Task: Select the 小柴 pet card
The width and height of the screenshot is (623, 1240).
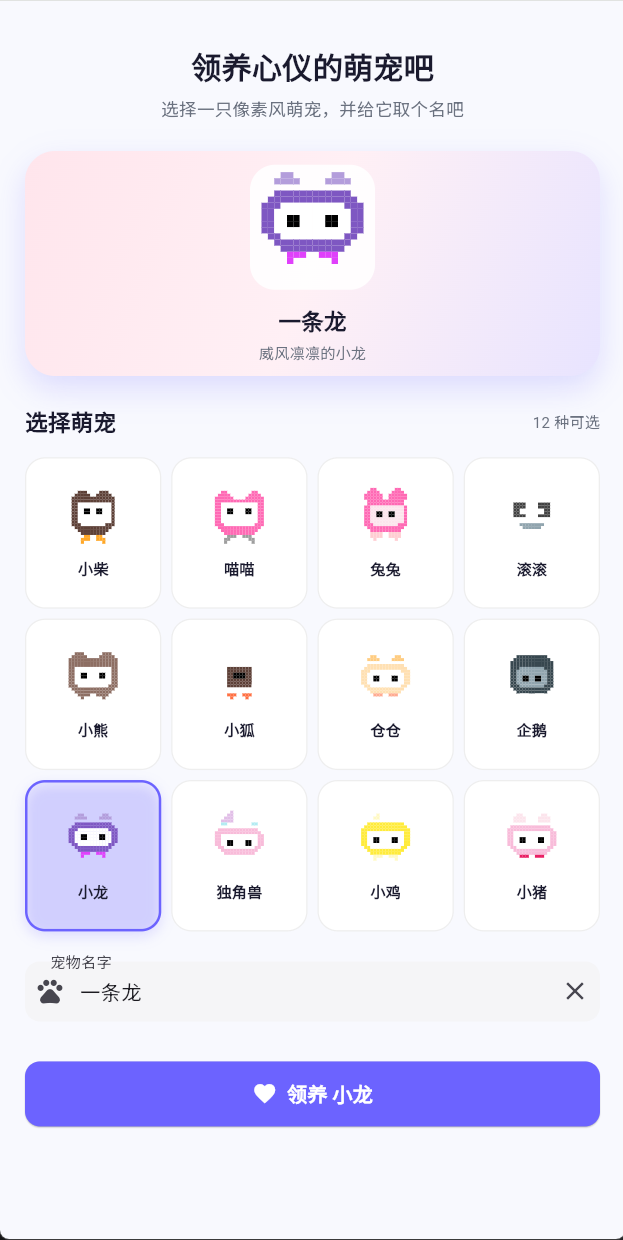Action: tap(93, 532)
